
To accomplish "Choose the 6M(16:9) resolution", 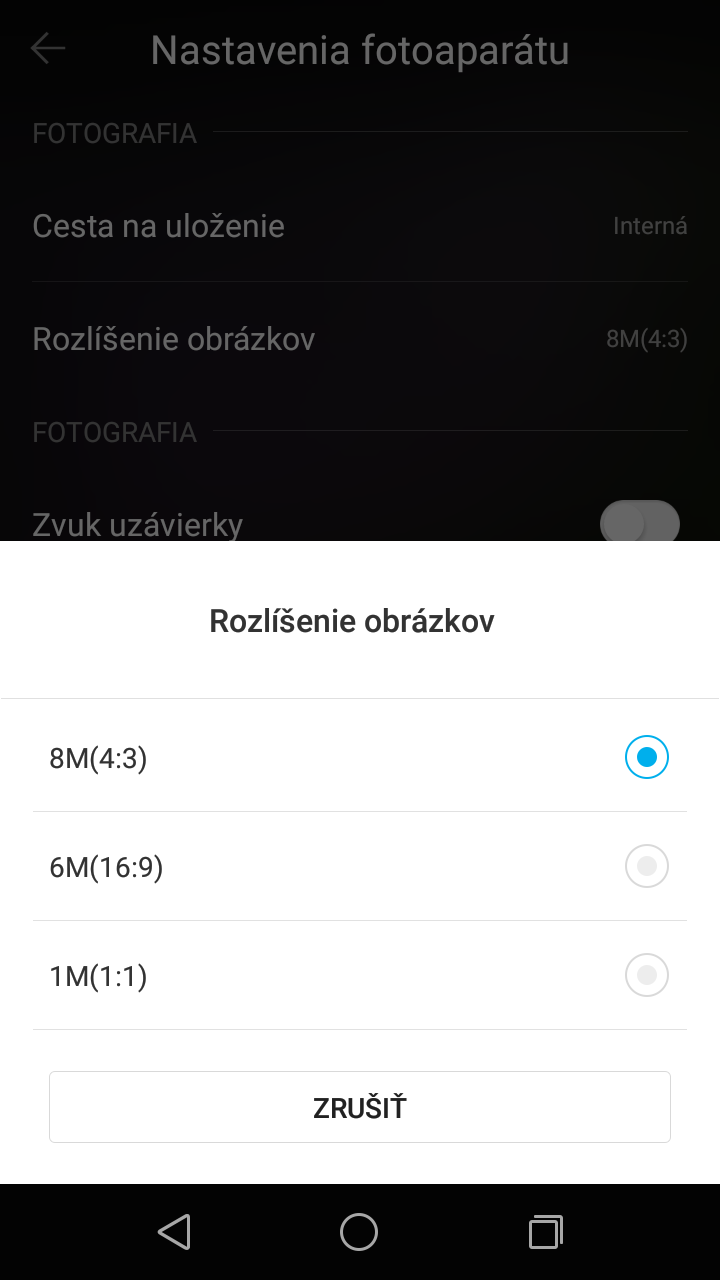I will pos(360,866).
